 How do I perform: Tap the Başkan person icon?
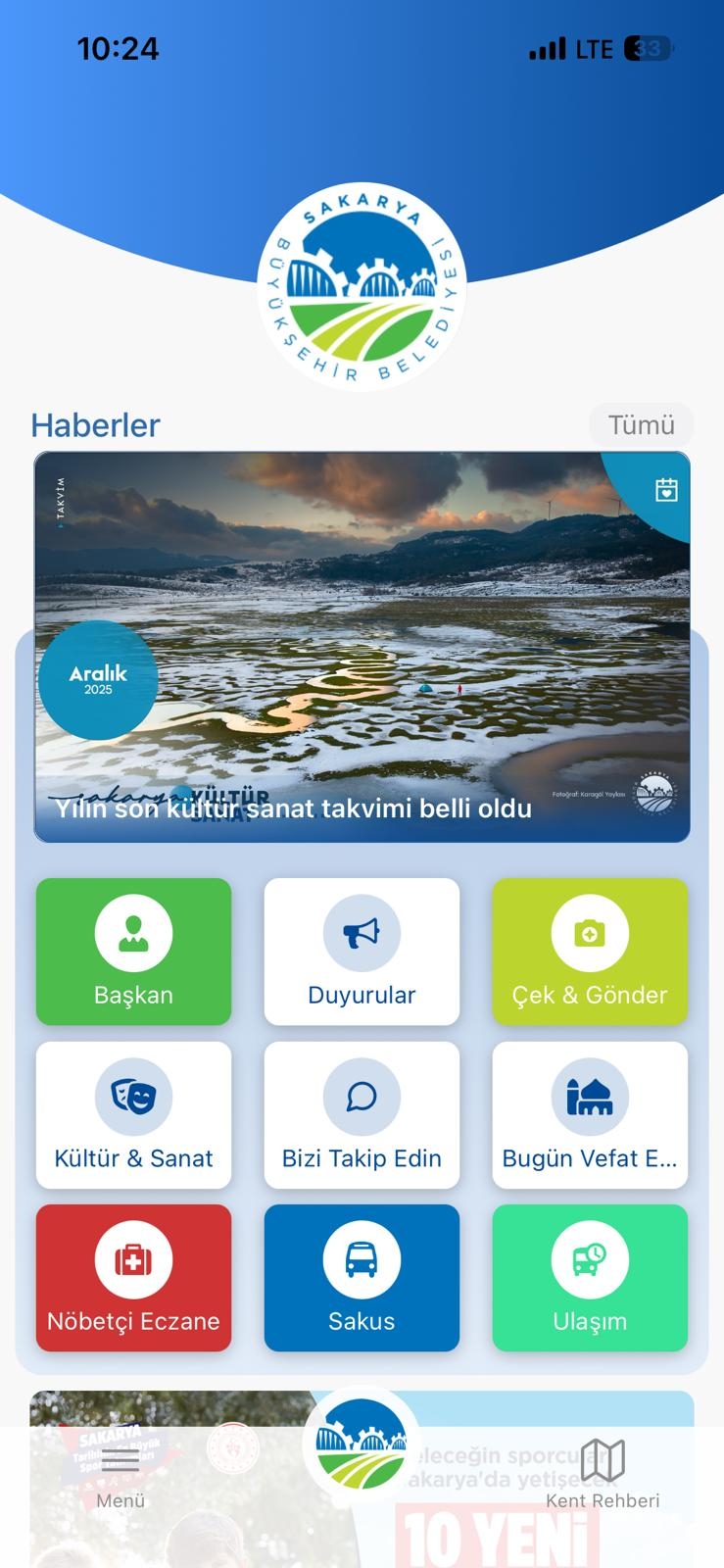(x=133, y=934)
